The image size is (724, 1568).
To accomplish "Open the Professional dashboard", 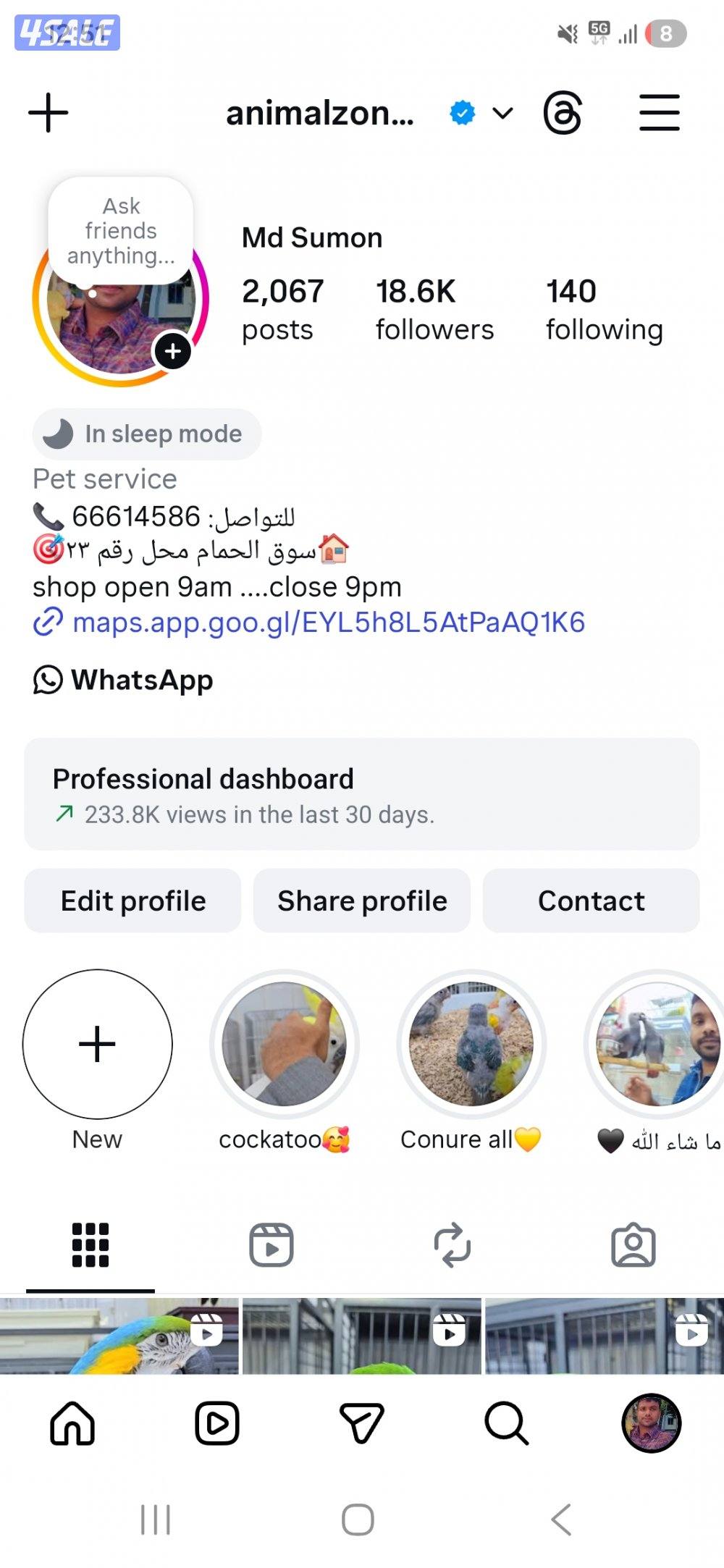I will click(x=203, y=778).
